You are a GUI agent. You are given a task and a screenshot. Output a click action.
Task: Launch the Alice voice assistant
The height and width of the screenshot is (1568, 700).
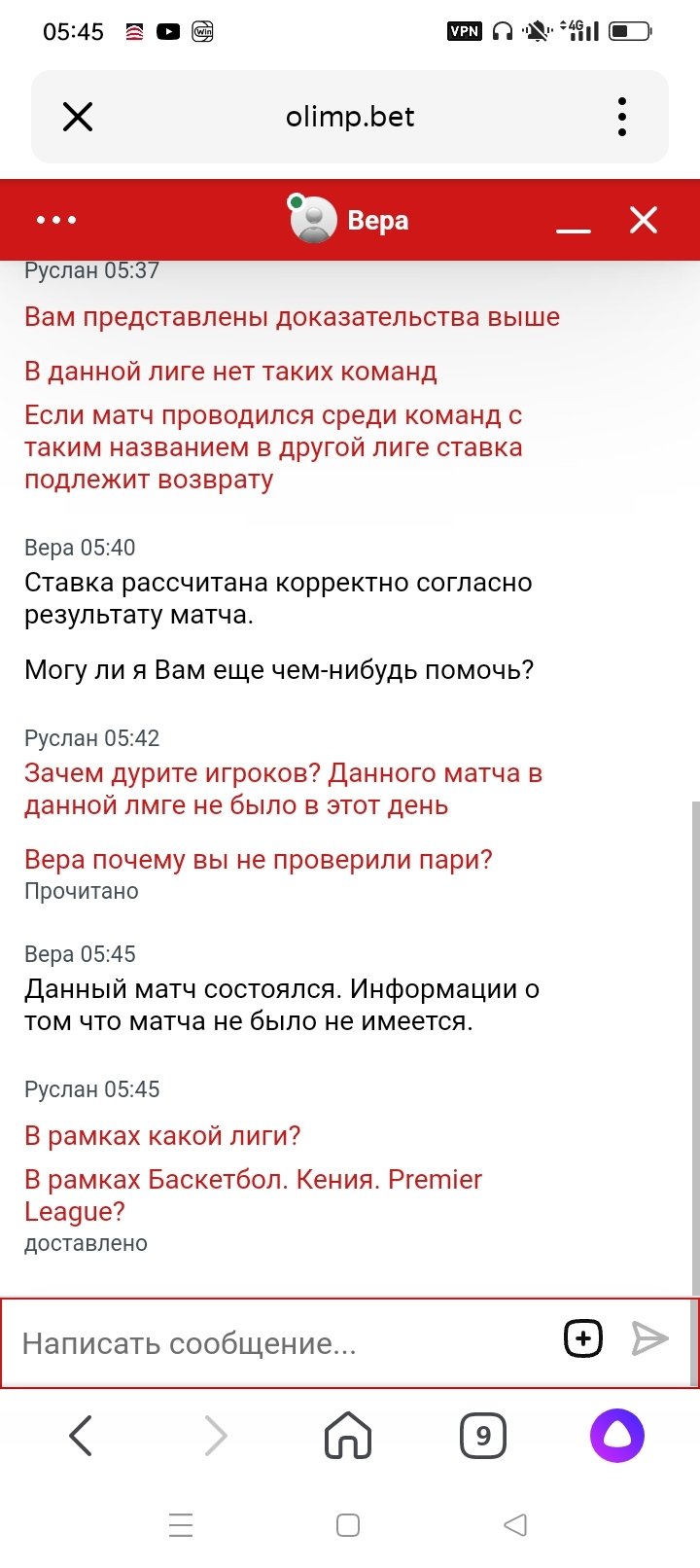click(x=617, y=1435)
